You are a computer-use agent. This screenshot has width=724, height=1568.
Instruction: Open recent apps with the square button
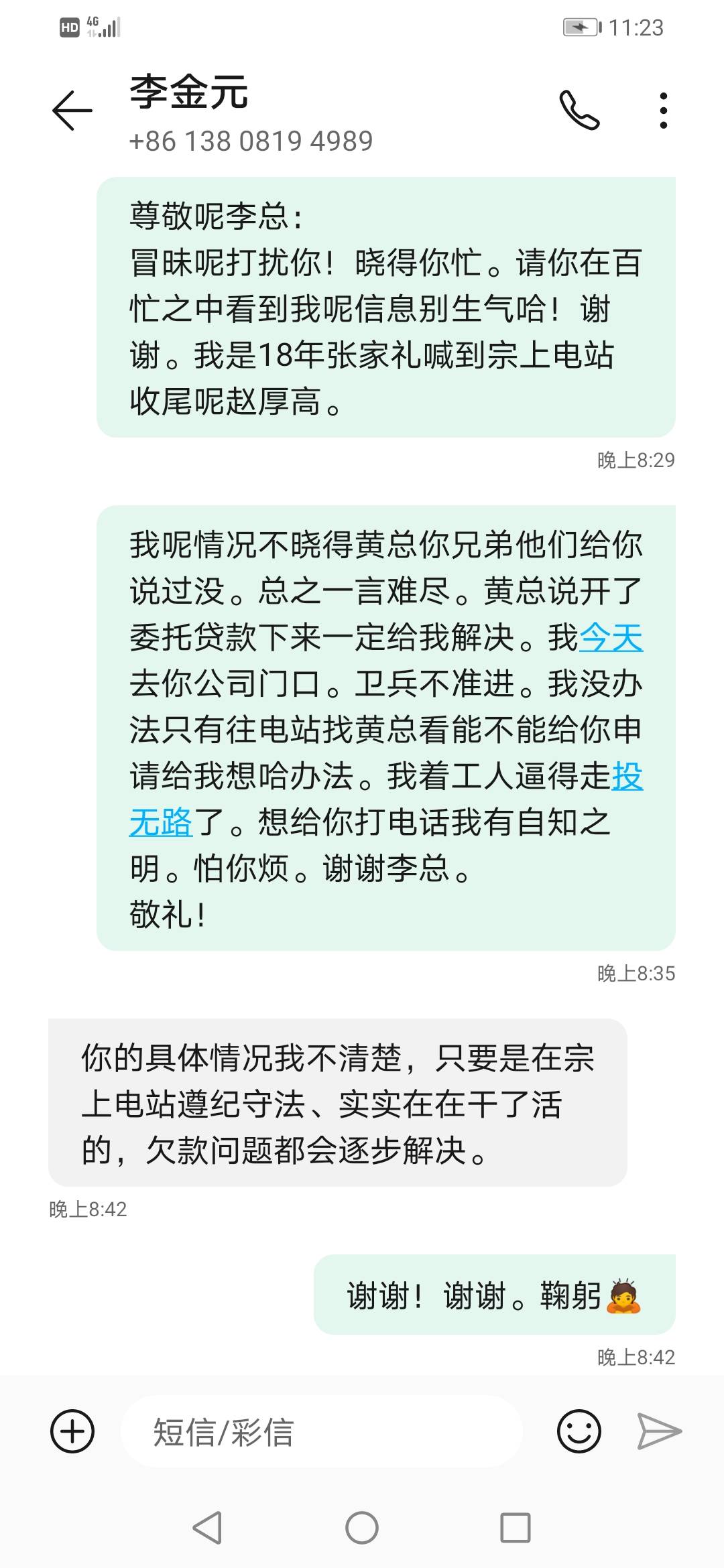(x=516, y=1528)
